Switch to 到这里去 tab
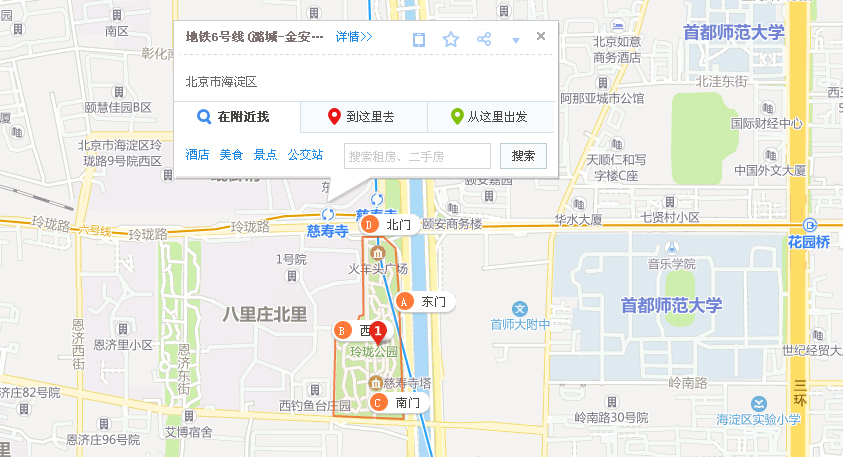 coord(363,117)
